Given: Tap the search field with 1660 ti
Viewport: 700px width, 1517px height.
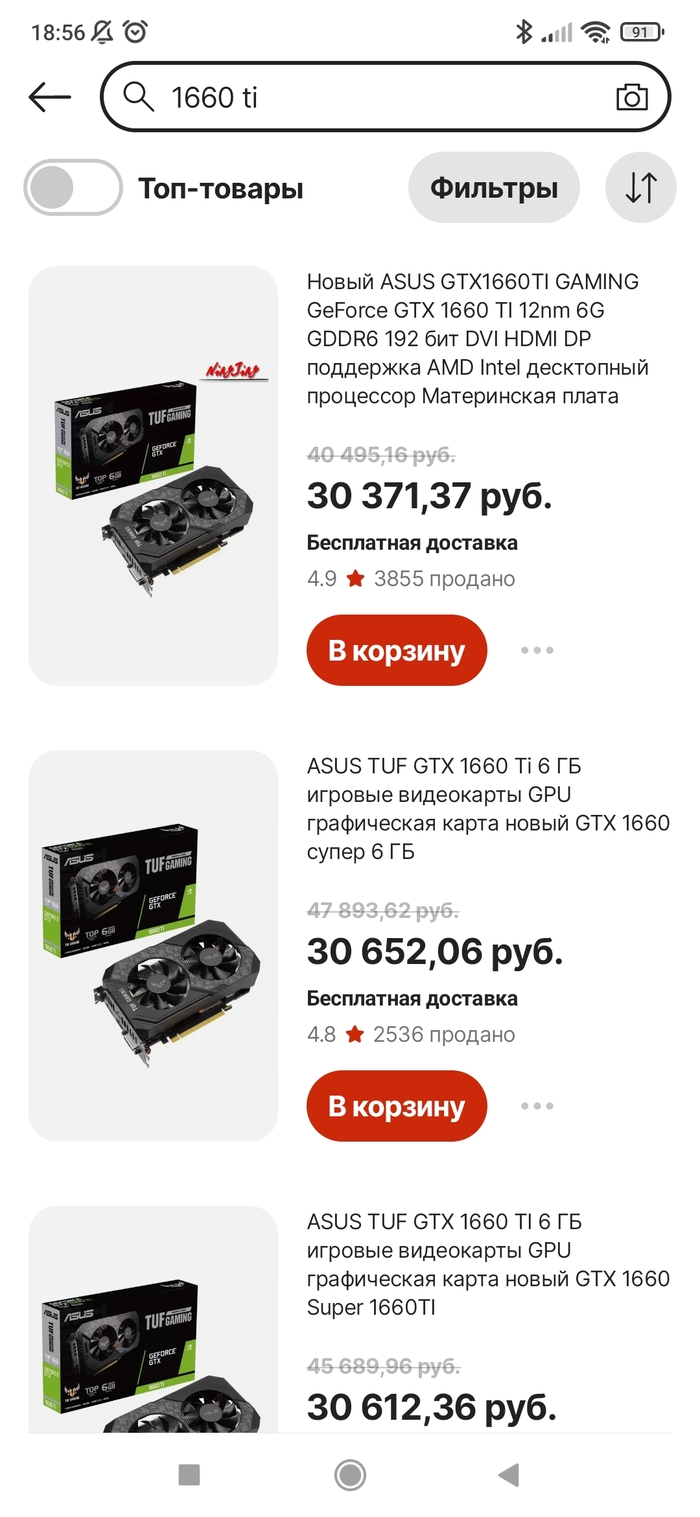Looking at the screenshot, I should pos(380,97).
